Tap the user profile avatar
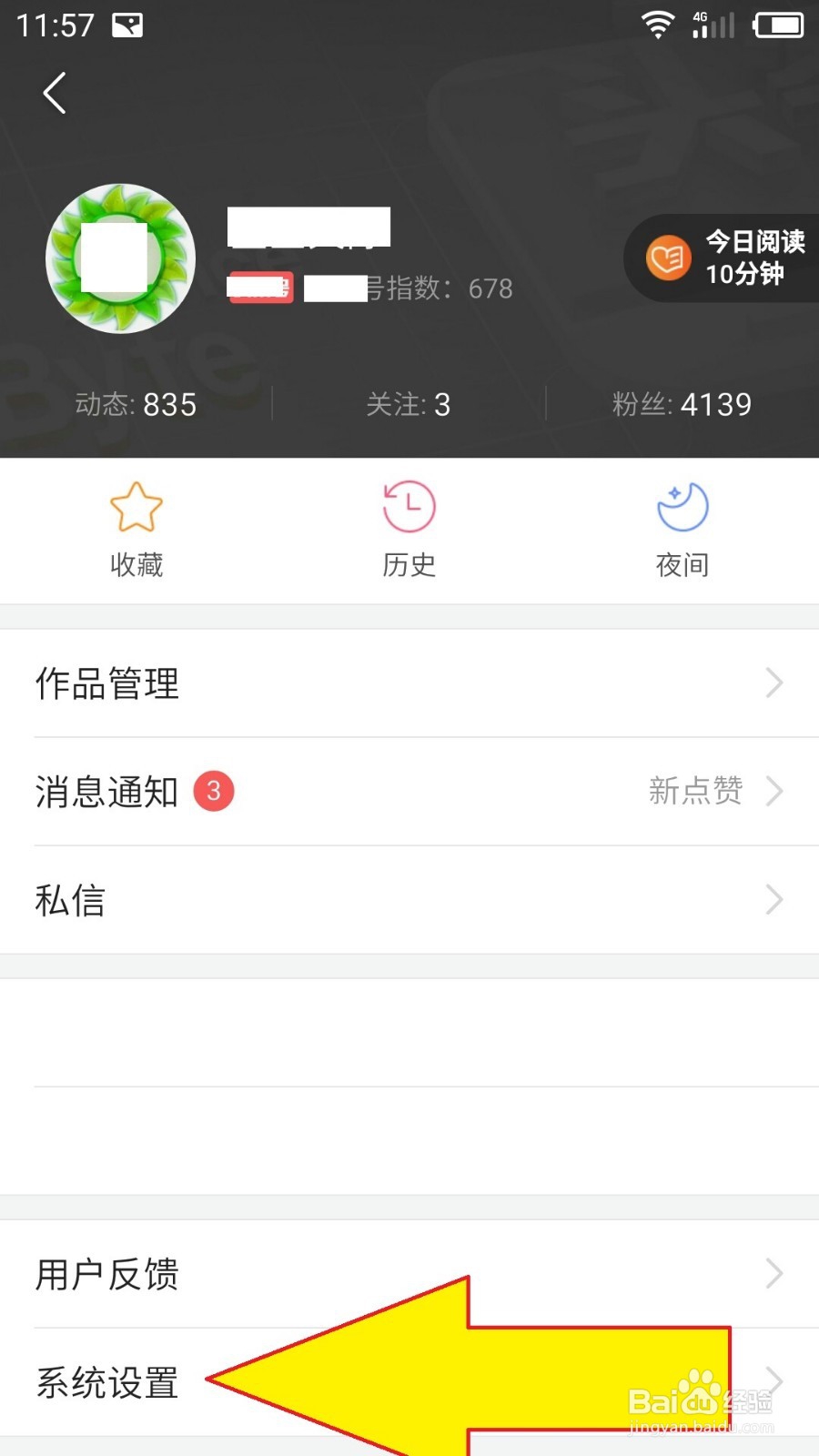Viewport: 819px width, 1456px height. (x=120, y=258)
